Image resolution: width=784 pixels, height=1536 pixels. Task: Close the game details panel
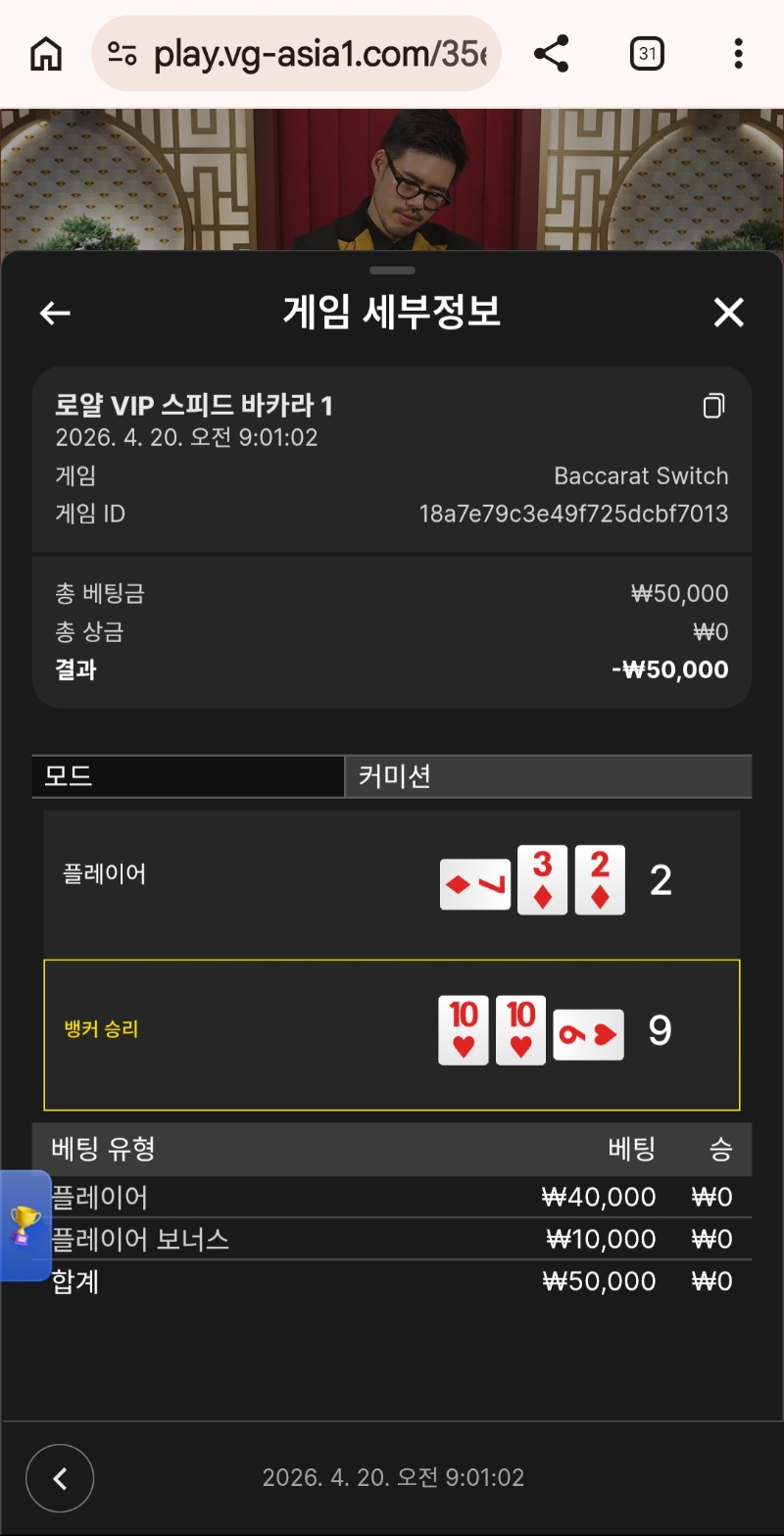[x=728, y=313]
